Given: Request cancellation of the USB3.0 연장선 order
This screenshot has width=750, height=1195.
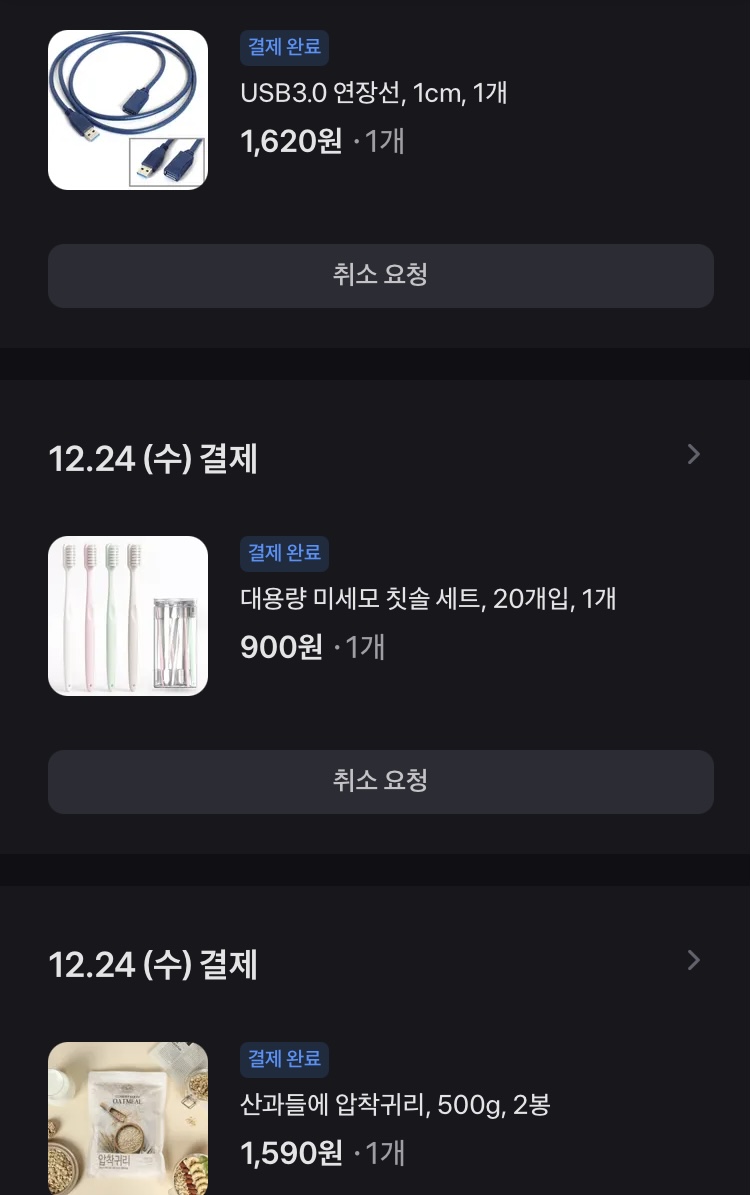Looking at the screenshot, I should [380, 275].
